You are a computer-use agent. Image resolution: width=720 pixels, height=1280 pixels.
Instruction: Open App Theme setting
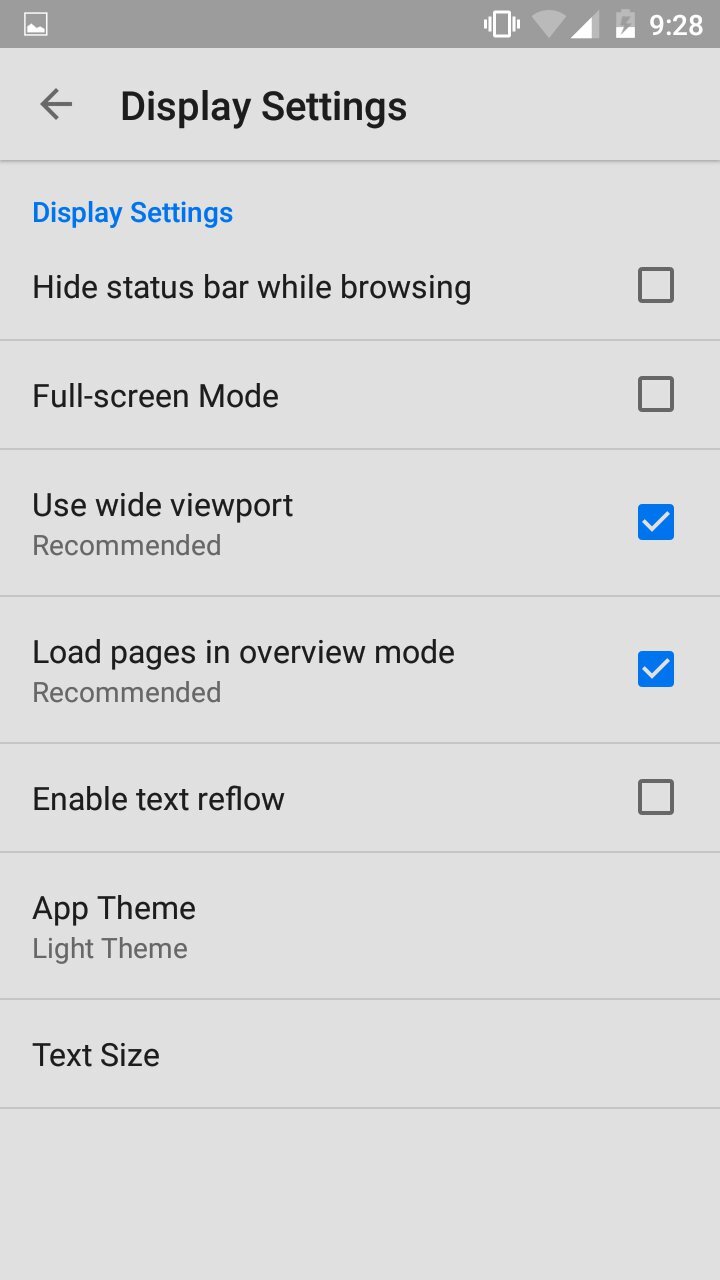[x=114, y=926]
